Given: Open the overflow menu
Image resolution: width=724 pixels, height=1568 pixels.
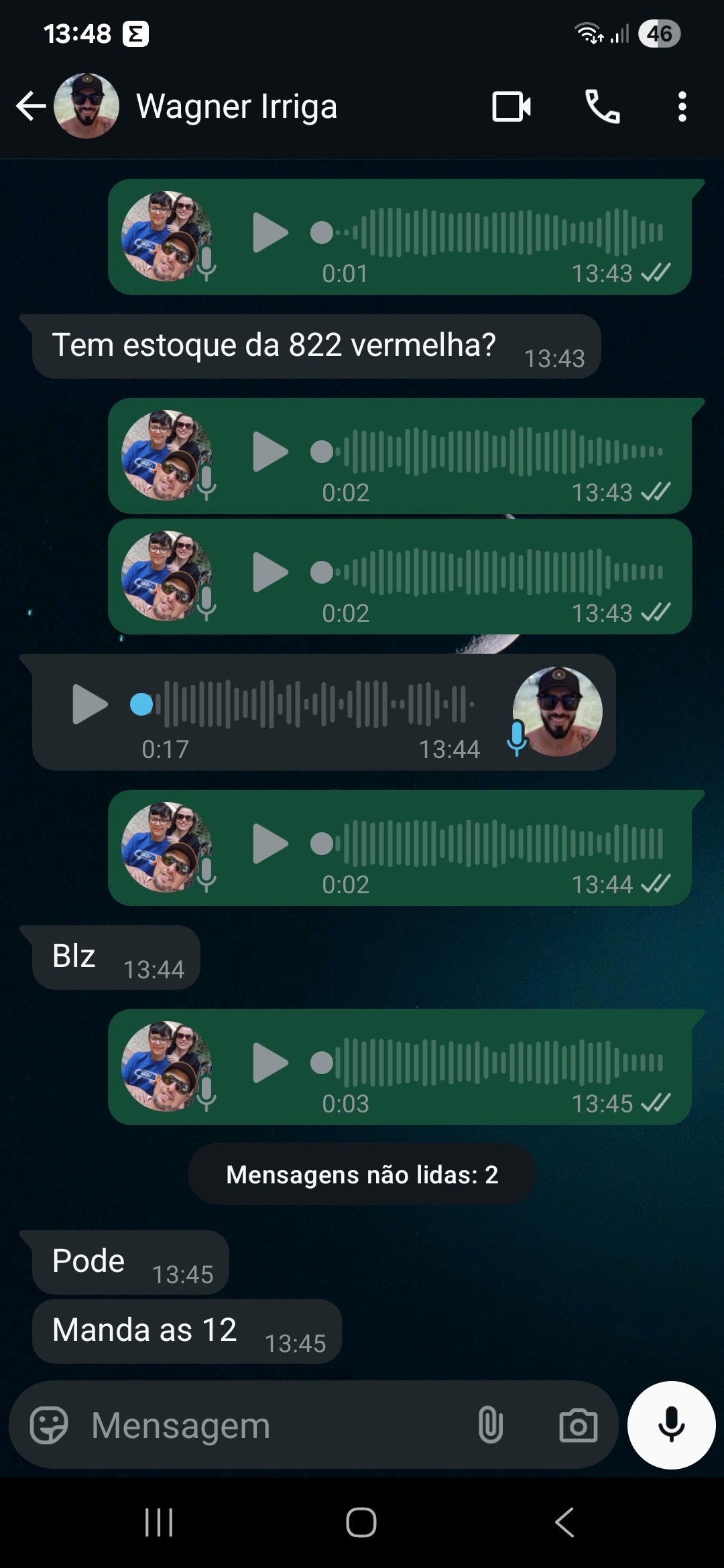Looking at the screenshot, I should click(x=682, y=106).
